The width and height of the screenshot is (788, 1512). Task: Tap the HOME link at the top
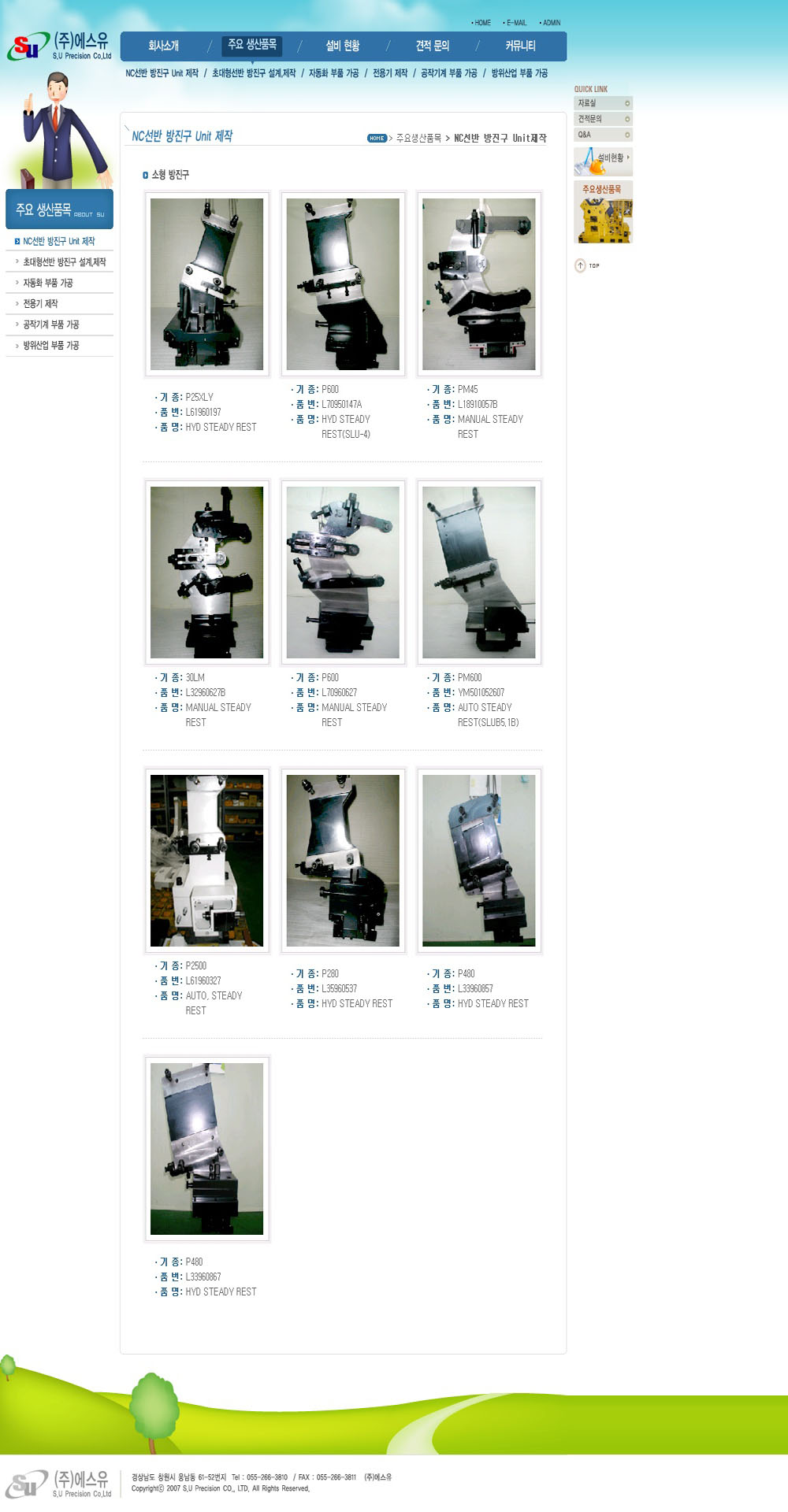coord(482,23)
